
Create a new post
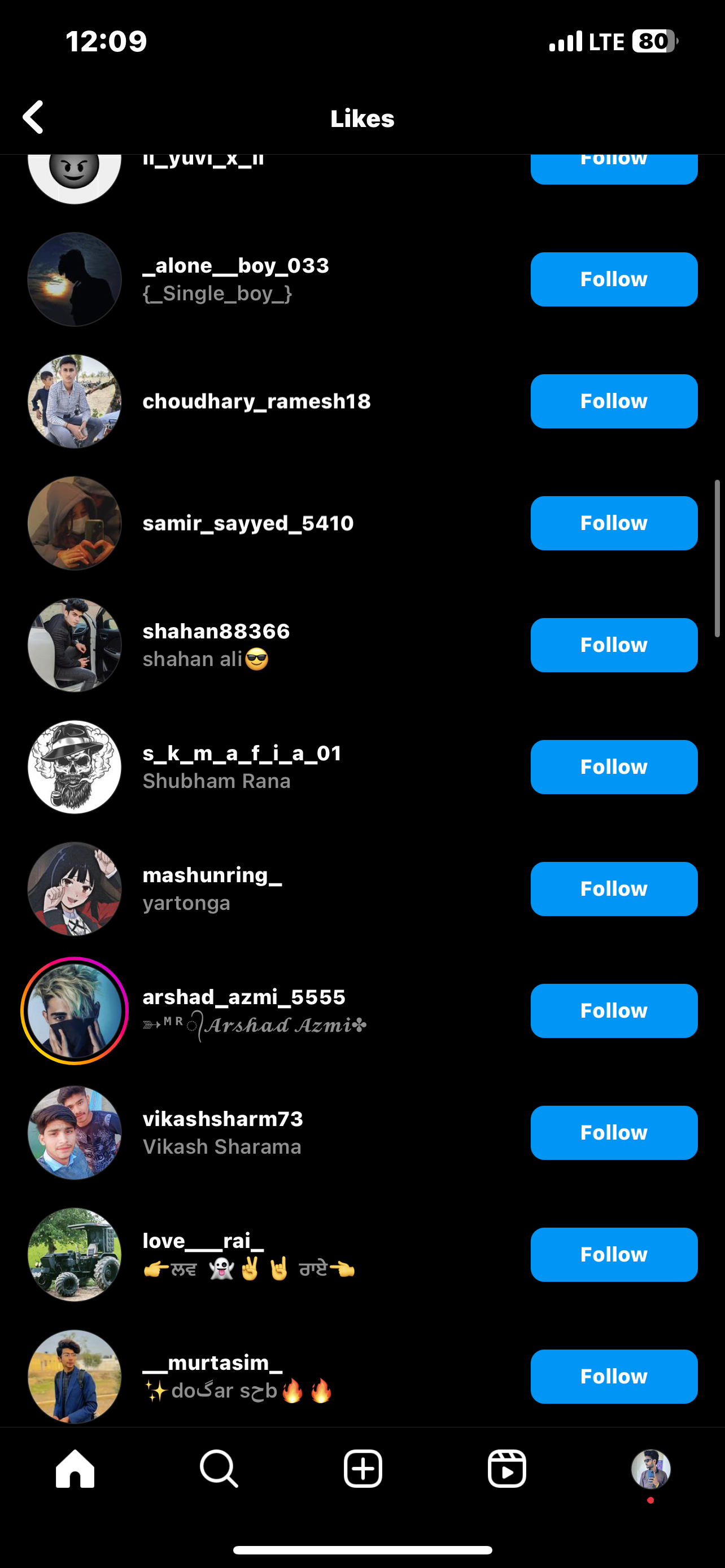[363, 1469]
